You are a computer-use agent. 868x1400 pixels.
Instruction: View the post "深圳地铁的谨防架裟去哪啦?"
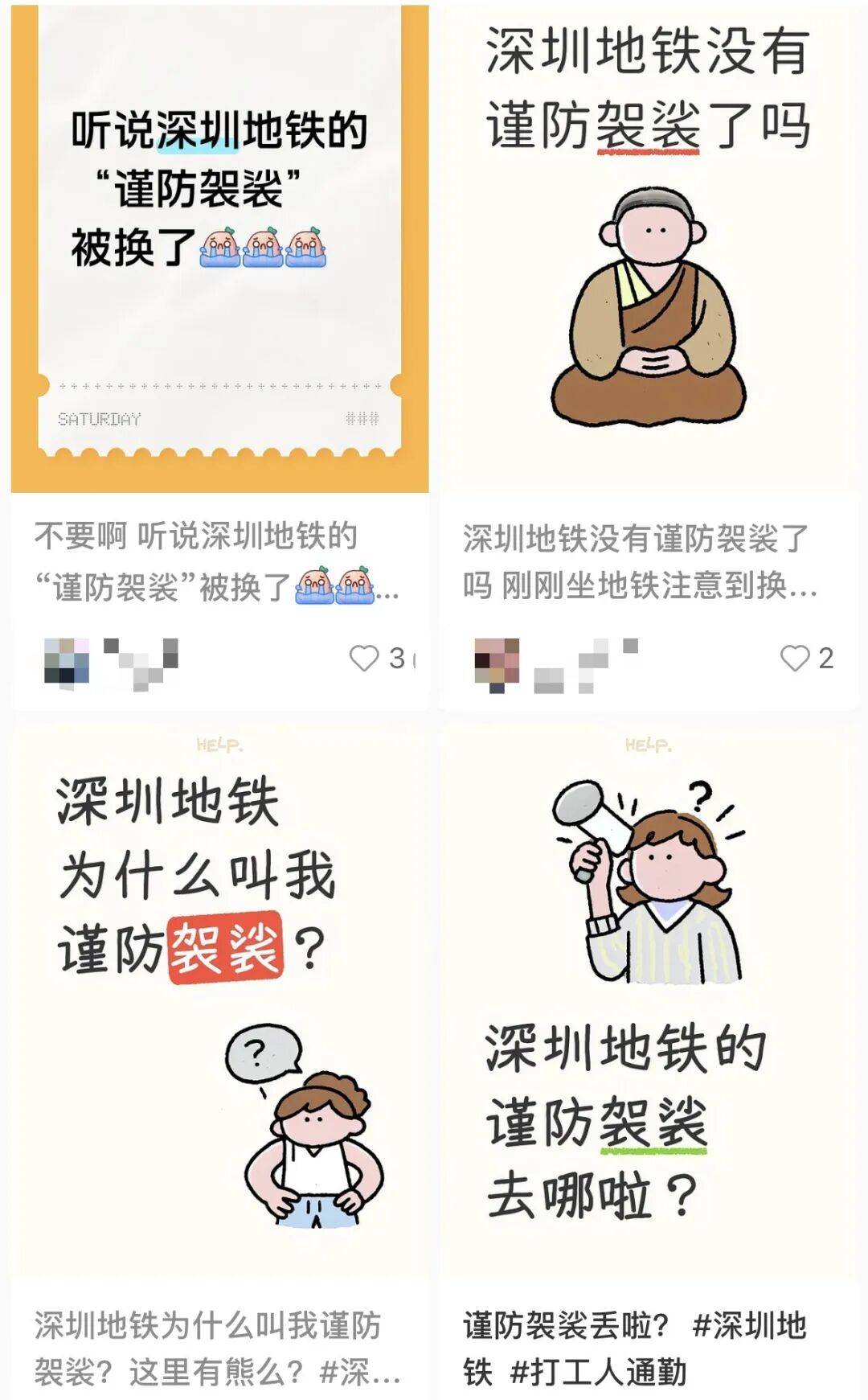click(x=648, y=997)
